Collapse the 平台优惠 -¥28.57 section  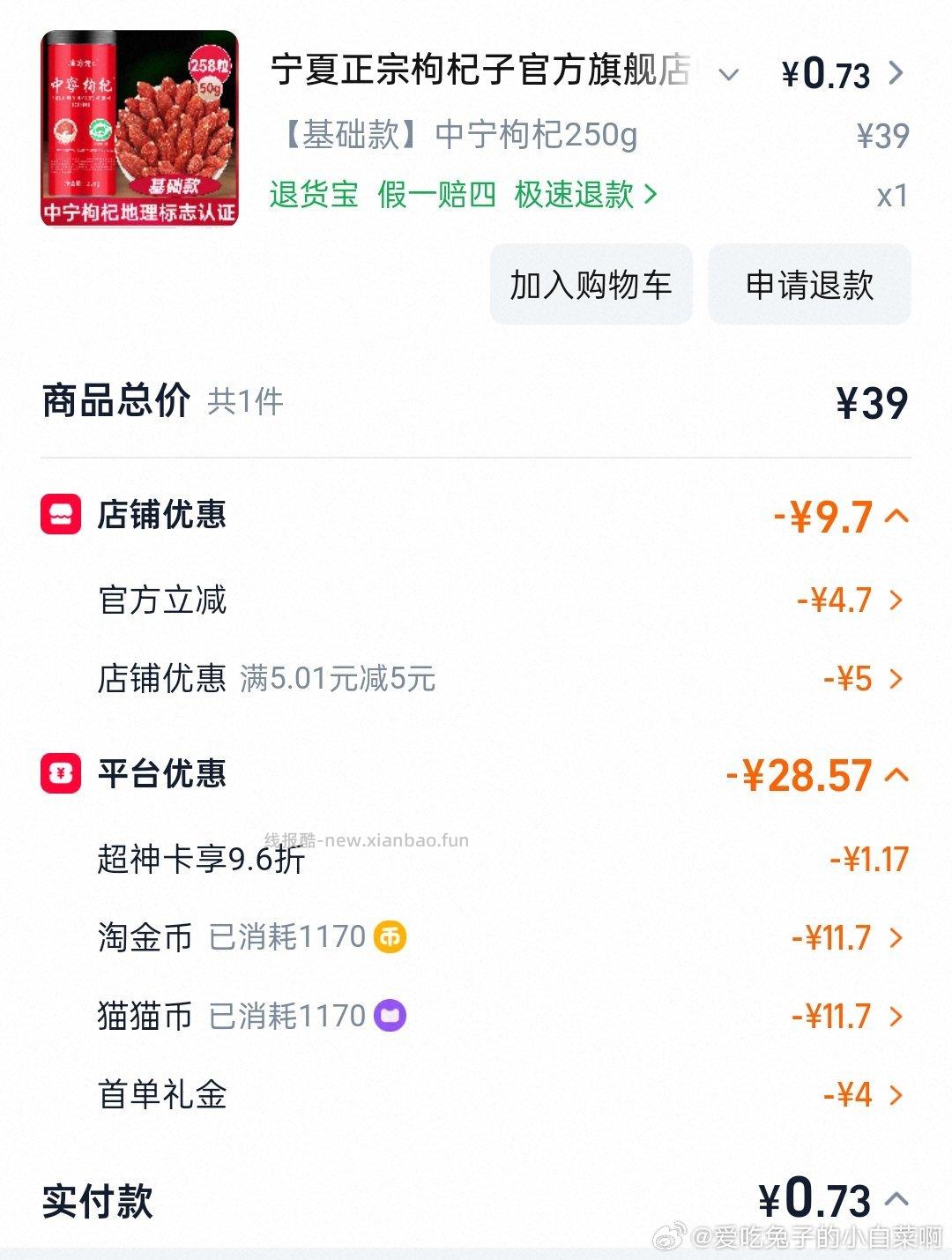coord(896,775)
